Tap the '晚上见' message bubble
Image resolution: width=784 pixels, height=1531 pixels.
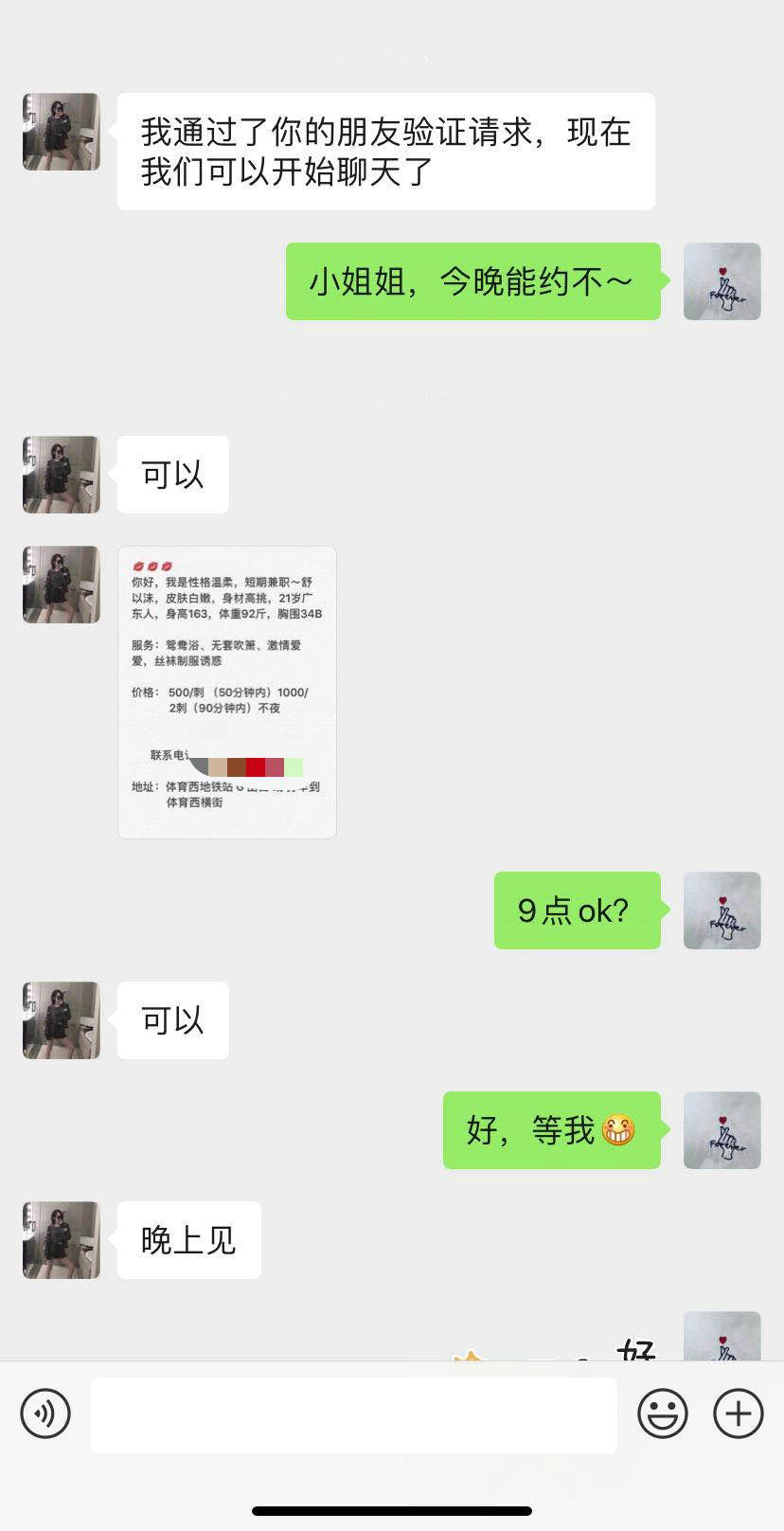coord(189,1239)
